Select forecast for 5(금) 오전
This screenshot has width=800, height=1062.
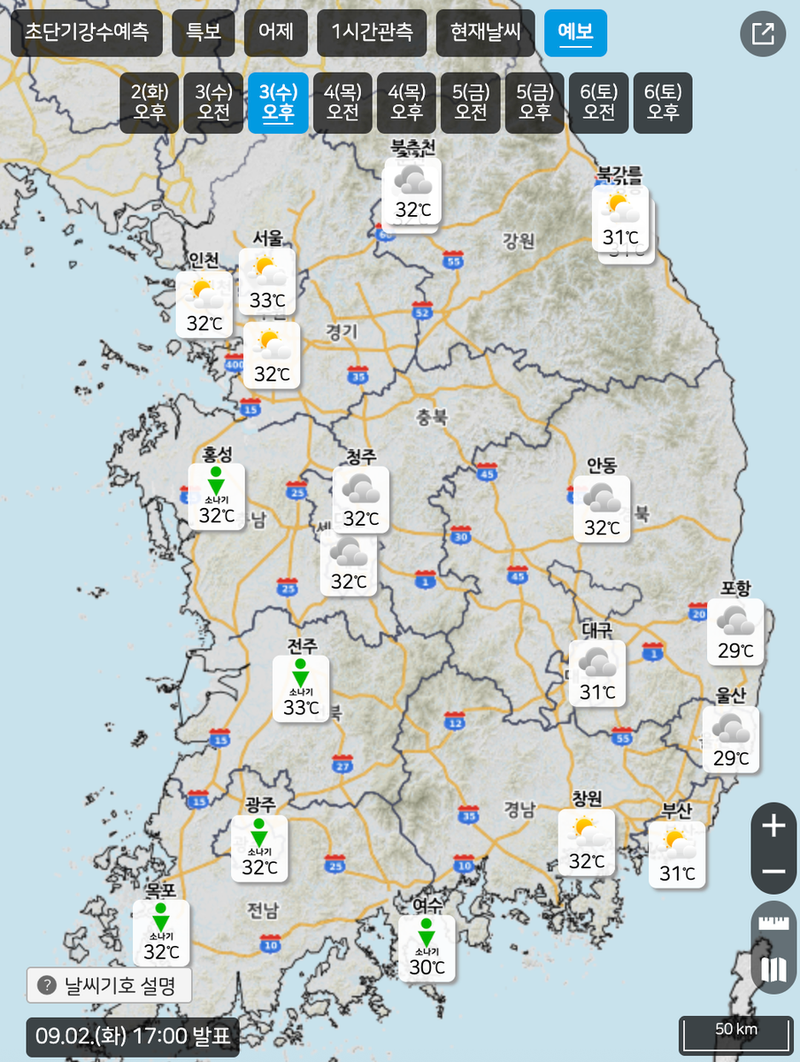(x=470, y=102)
